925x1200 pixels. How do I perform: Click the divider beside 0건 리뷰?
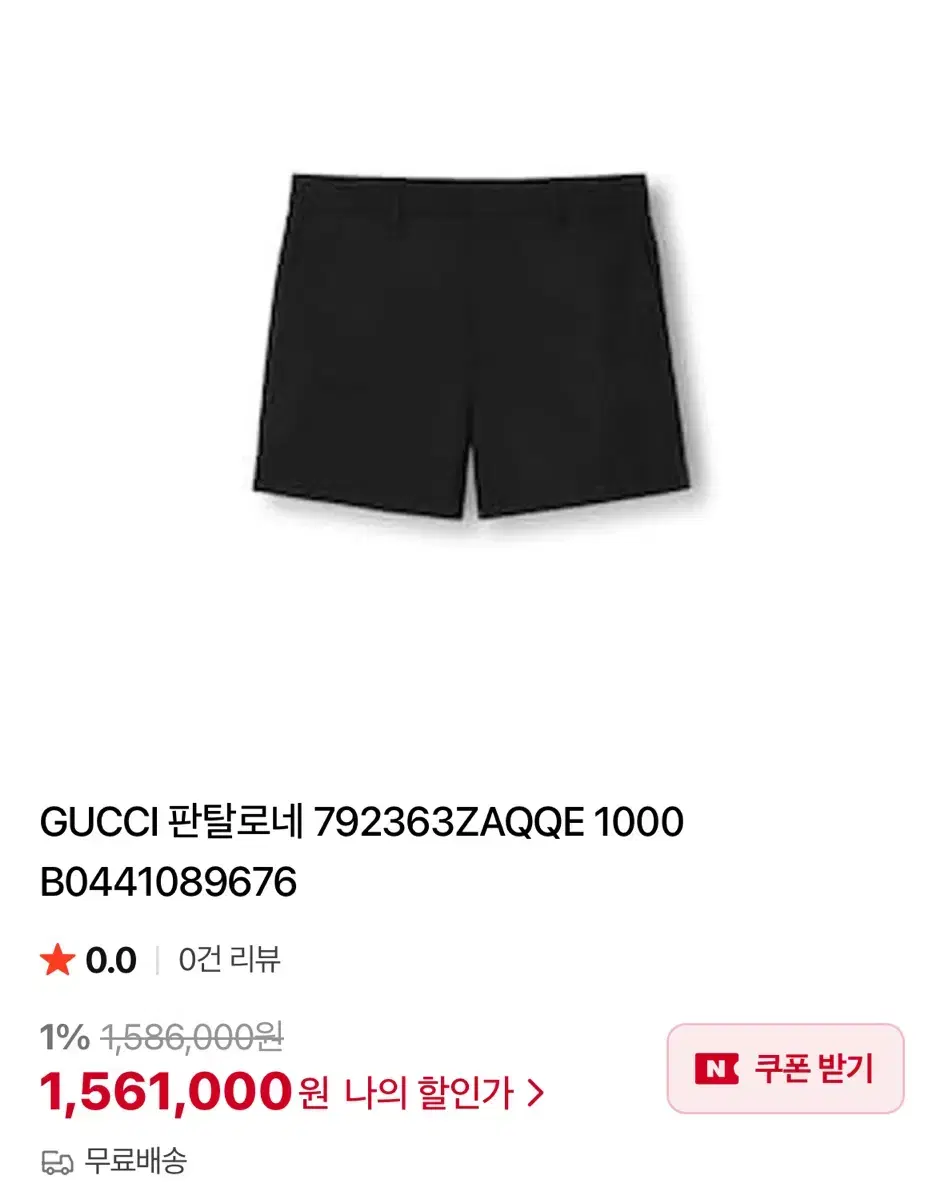(156, 958)
